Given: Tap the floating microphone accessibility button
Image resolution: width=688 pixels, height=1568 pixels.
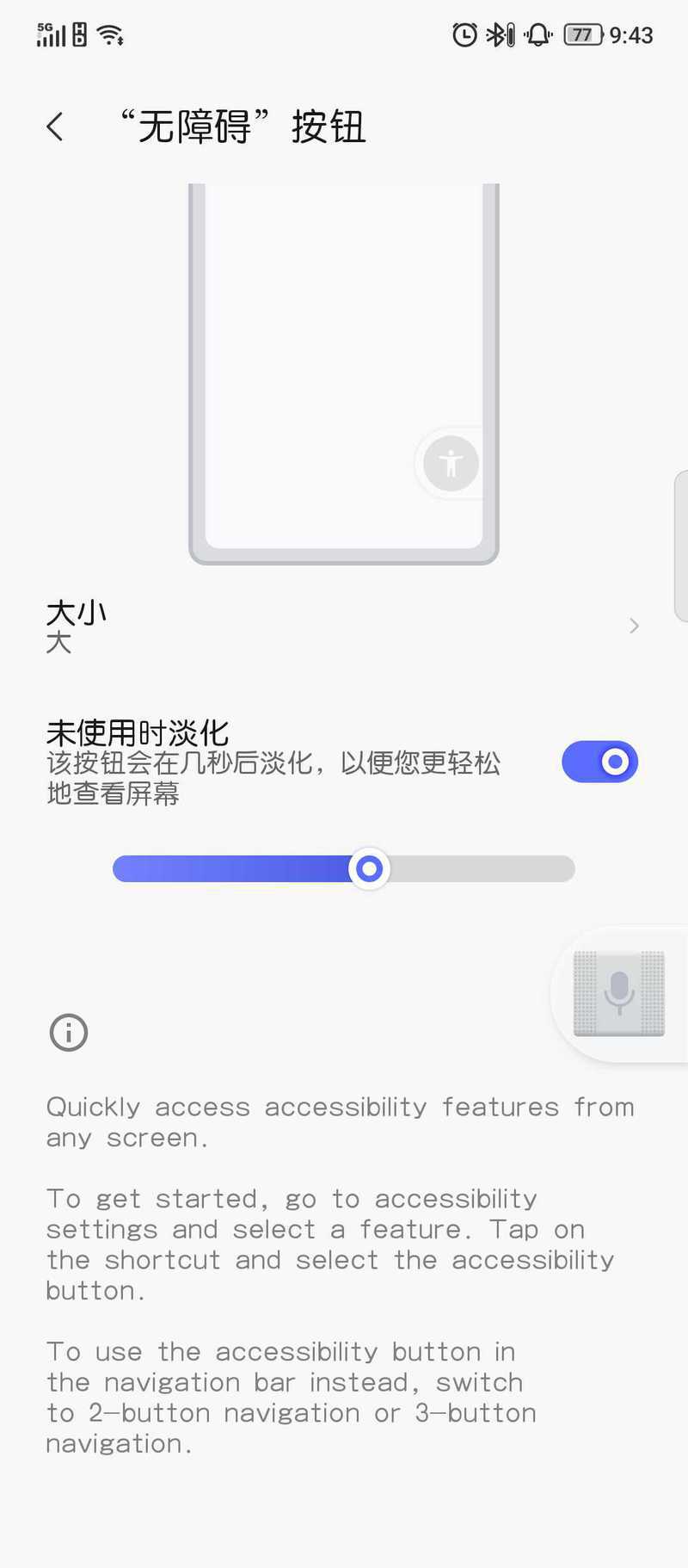Looking at the screenshot, I should point(619,993).
